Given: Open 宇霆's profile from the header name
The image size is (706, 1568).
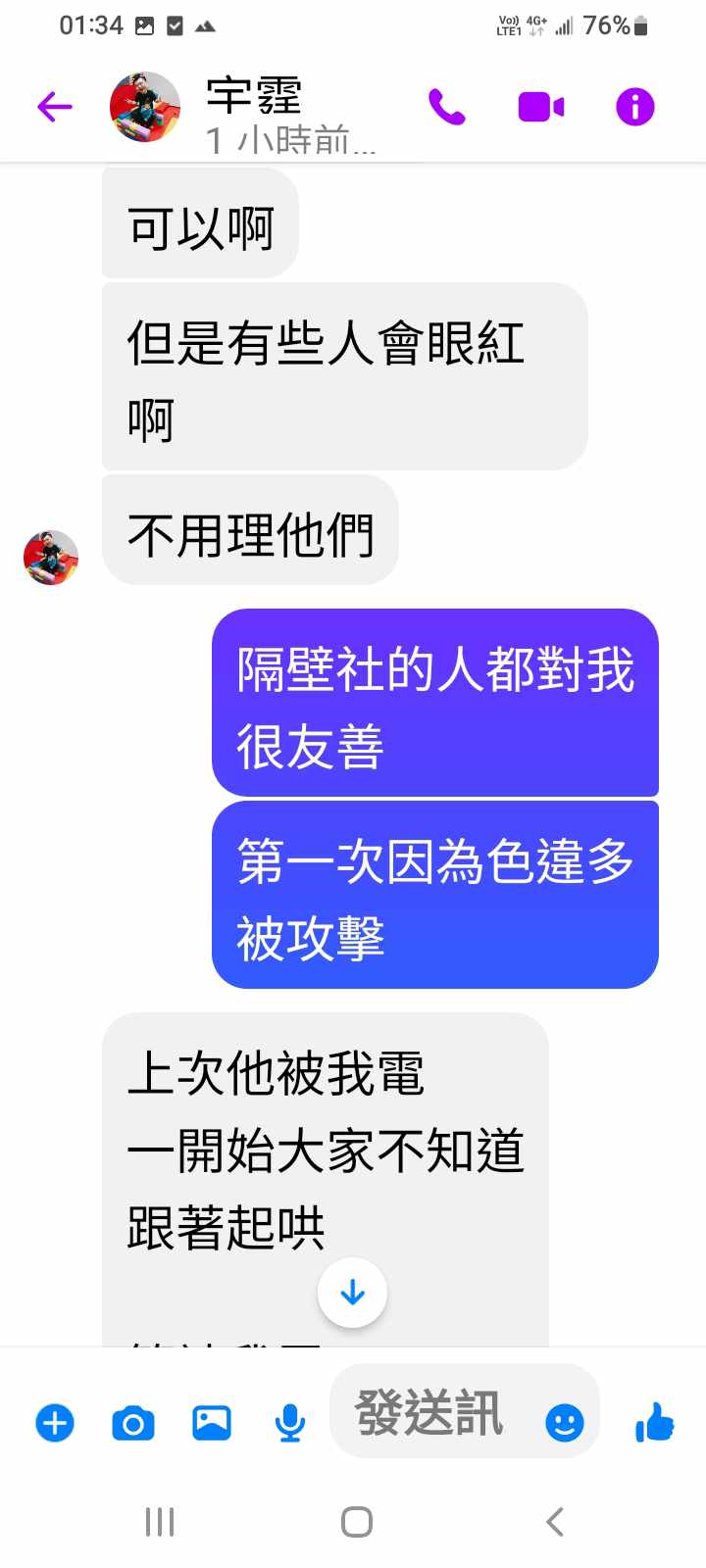Looking at the screenshot, I should (255, 96).
